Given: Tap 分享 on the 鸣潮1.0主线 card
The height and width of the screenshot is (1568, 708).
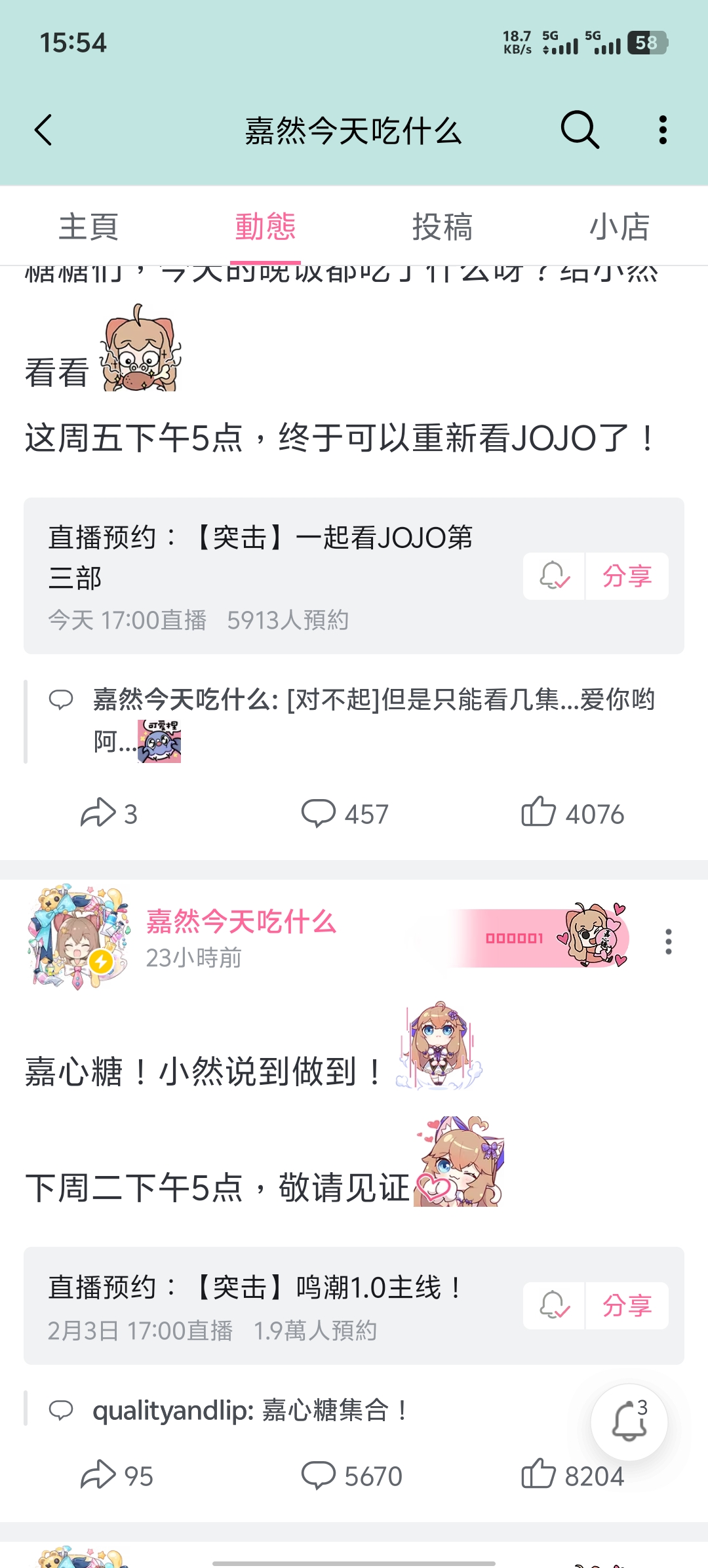Looking at the screenshot, I should point(627,1306).
